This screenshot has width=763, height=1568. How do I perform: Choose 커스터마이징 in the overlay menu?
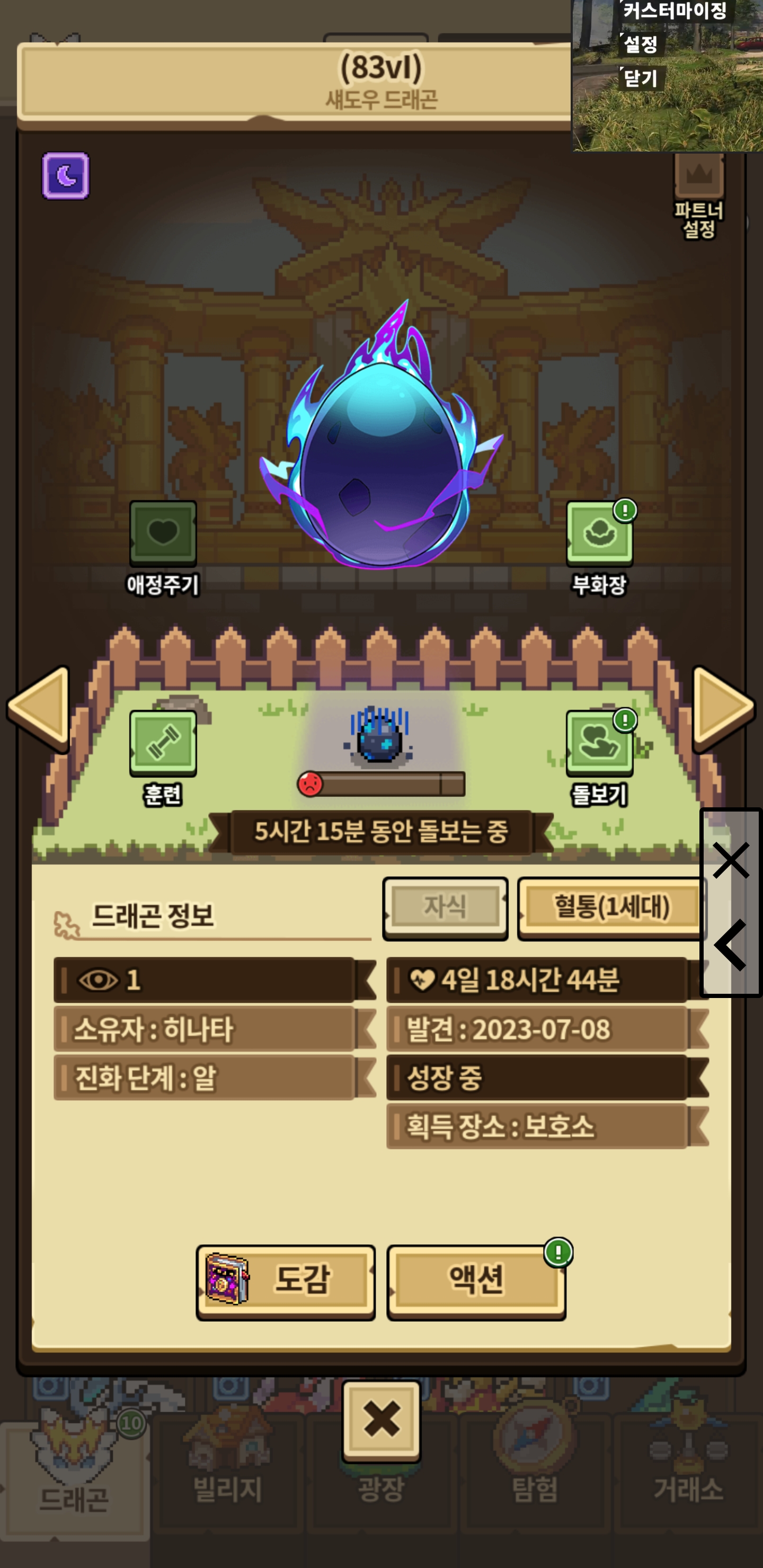click(x=674, y=11)
